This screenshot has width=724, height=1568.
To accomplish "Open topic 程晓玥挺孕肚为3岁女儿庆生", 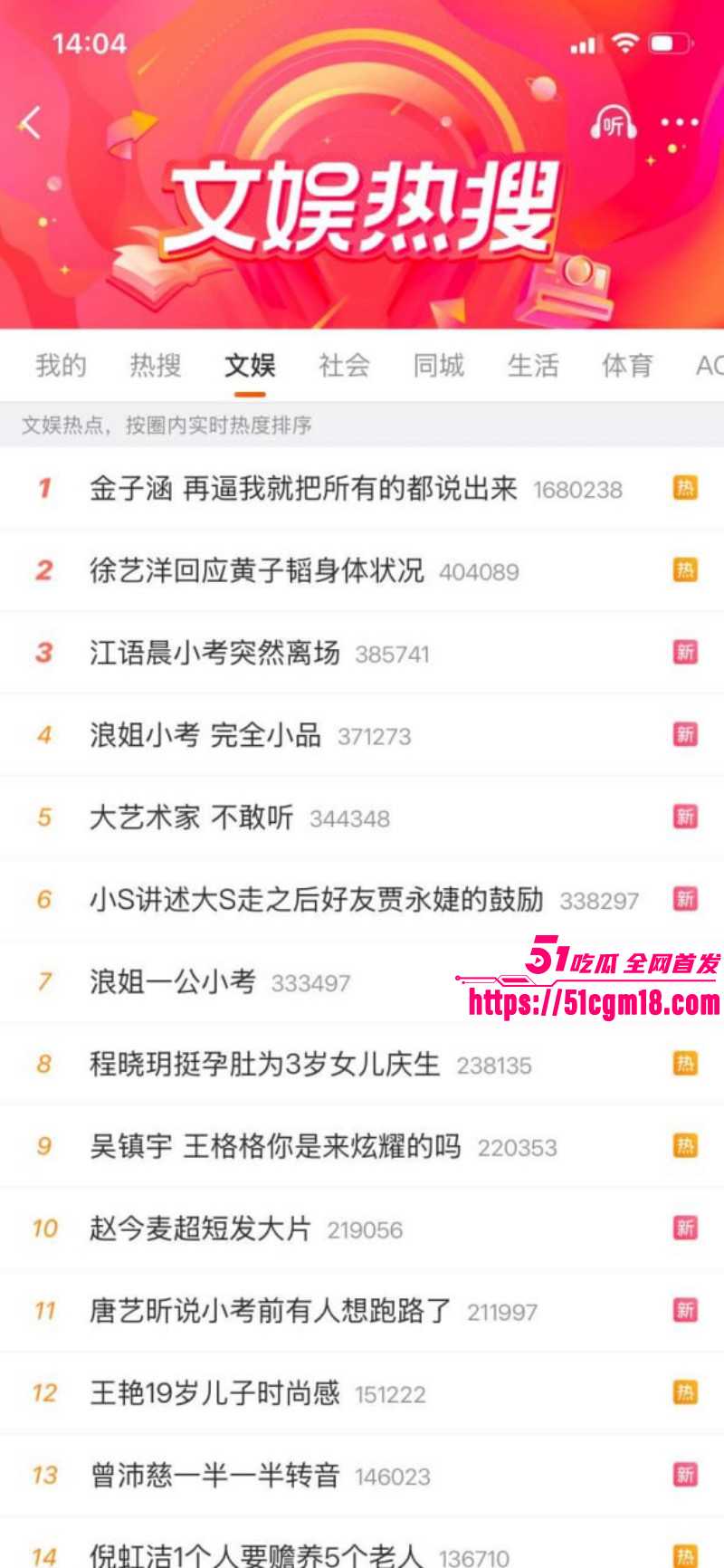I will click(264, 1064).
